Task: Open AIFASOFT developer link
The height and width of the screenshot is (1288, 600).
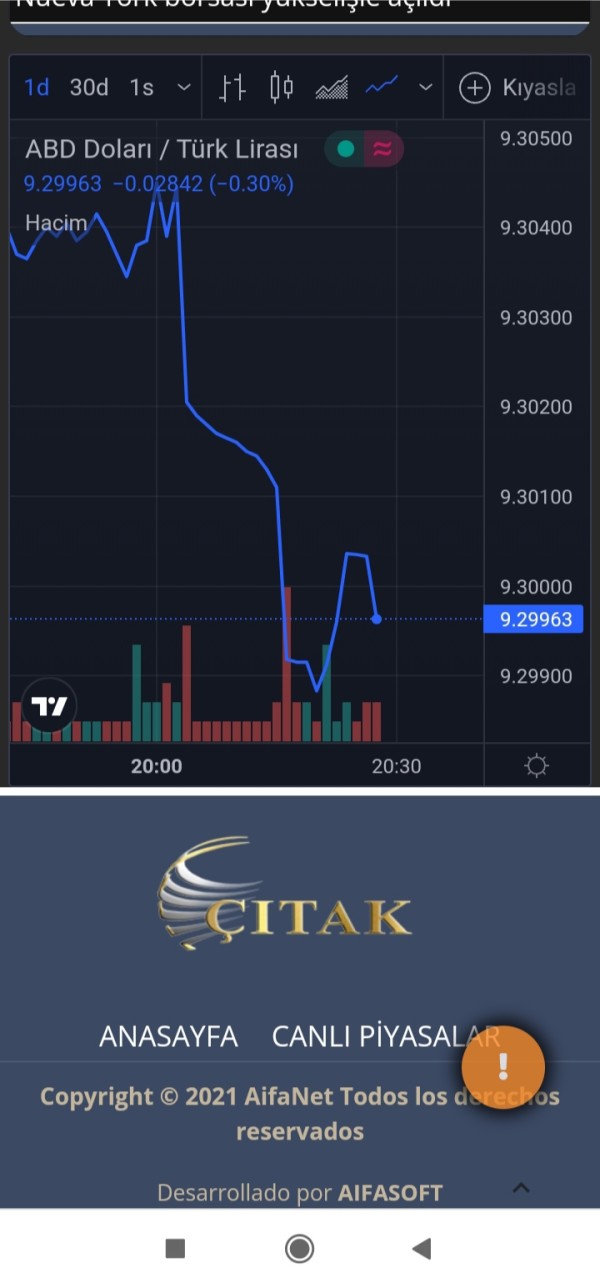Action: pos(390,1192)
